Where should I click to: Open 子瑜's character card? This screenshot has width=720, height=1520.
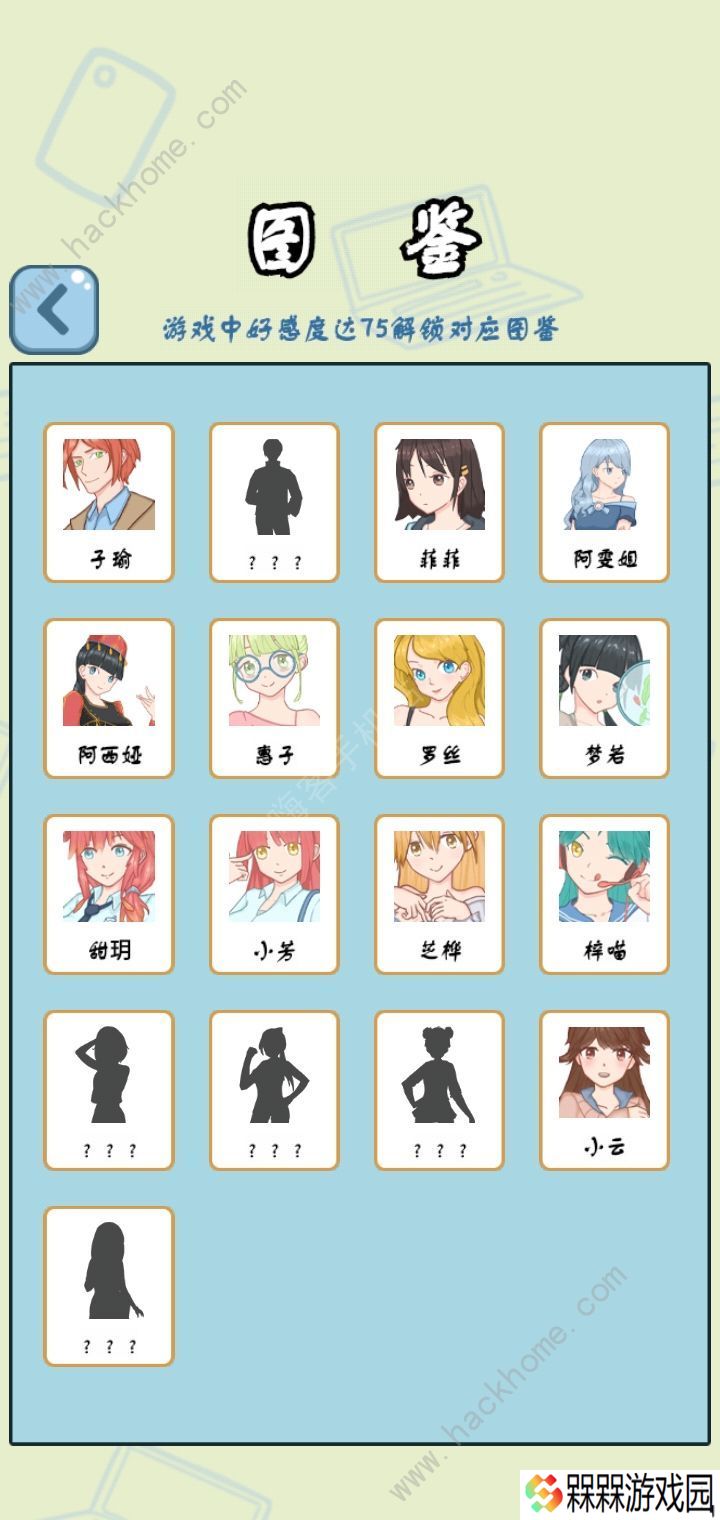tap(109, 502)
